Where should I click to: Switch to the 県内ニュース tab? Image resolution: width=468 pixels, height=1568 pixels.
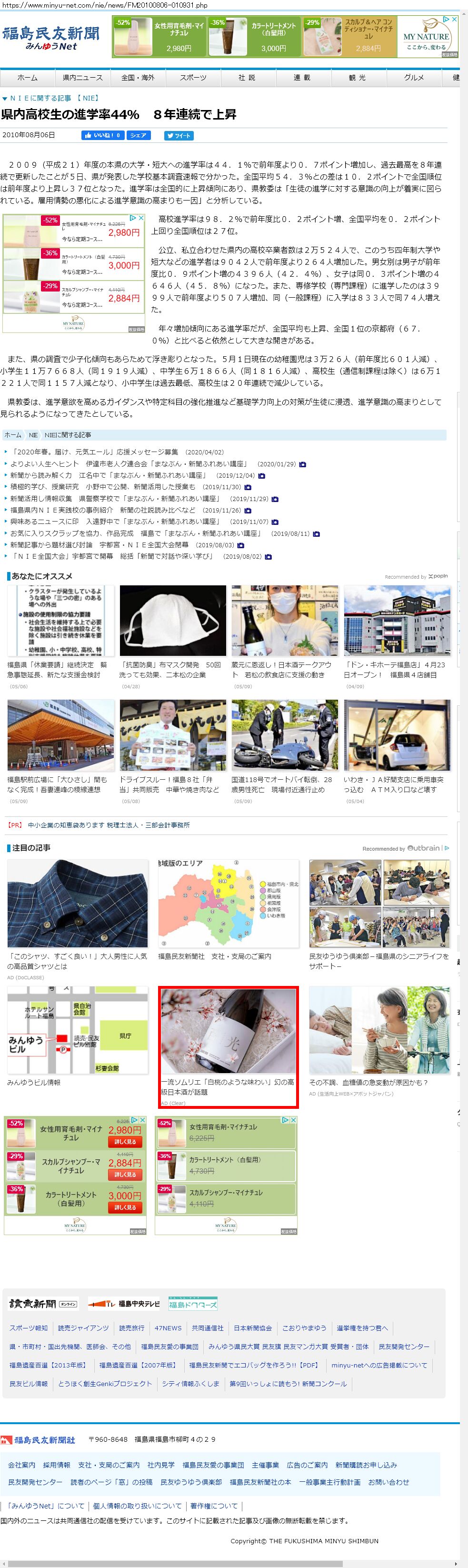tap(82, 78)
